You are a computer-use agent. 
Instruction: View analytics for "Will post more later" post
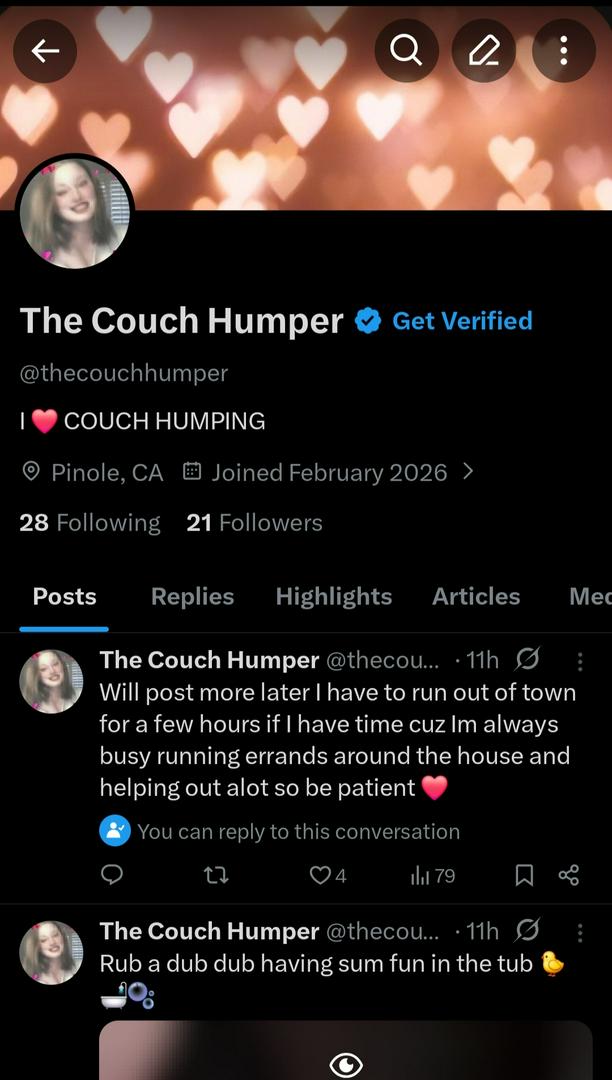432,876
